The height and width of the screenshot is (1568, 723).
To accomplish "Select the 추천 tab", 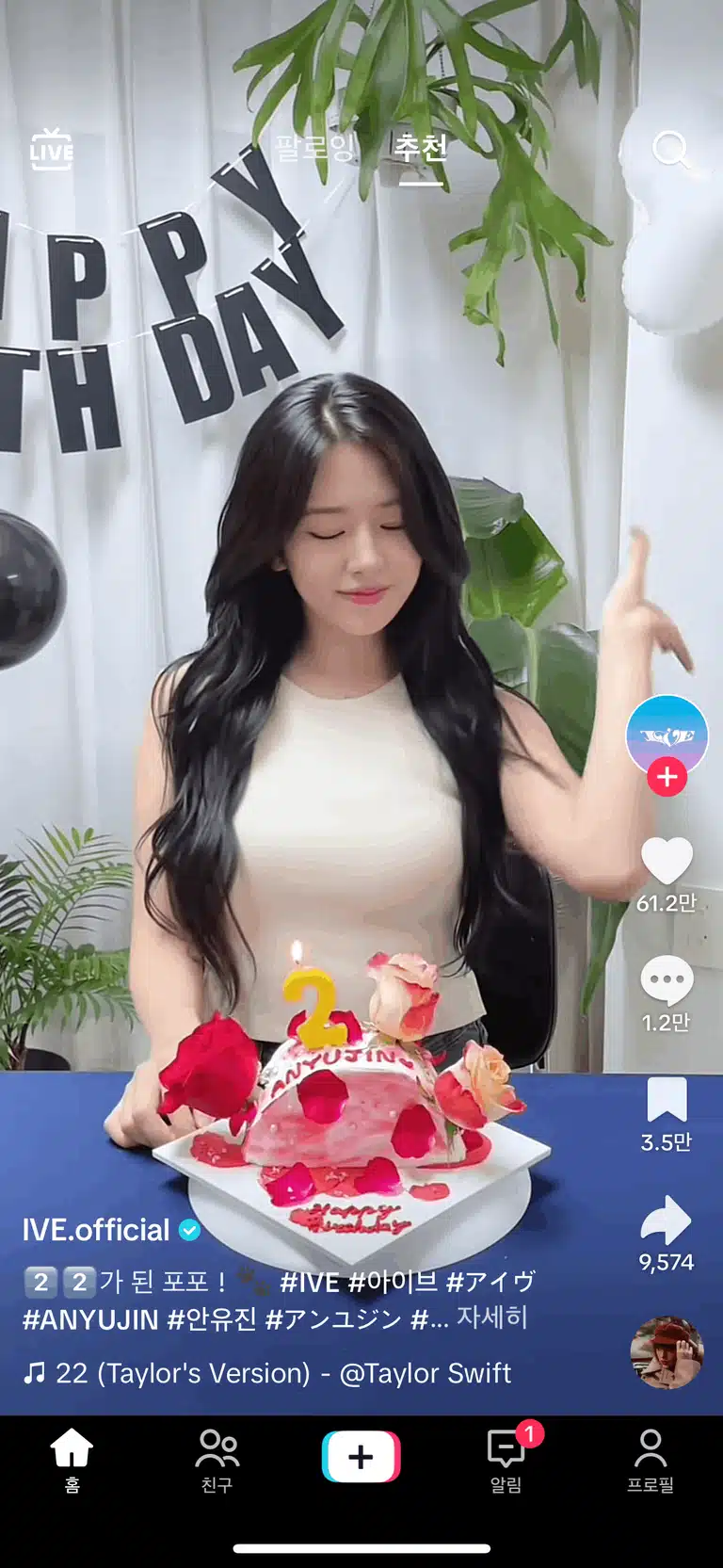I will (x=420, y=147).
